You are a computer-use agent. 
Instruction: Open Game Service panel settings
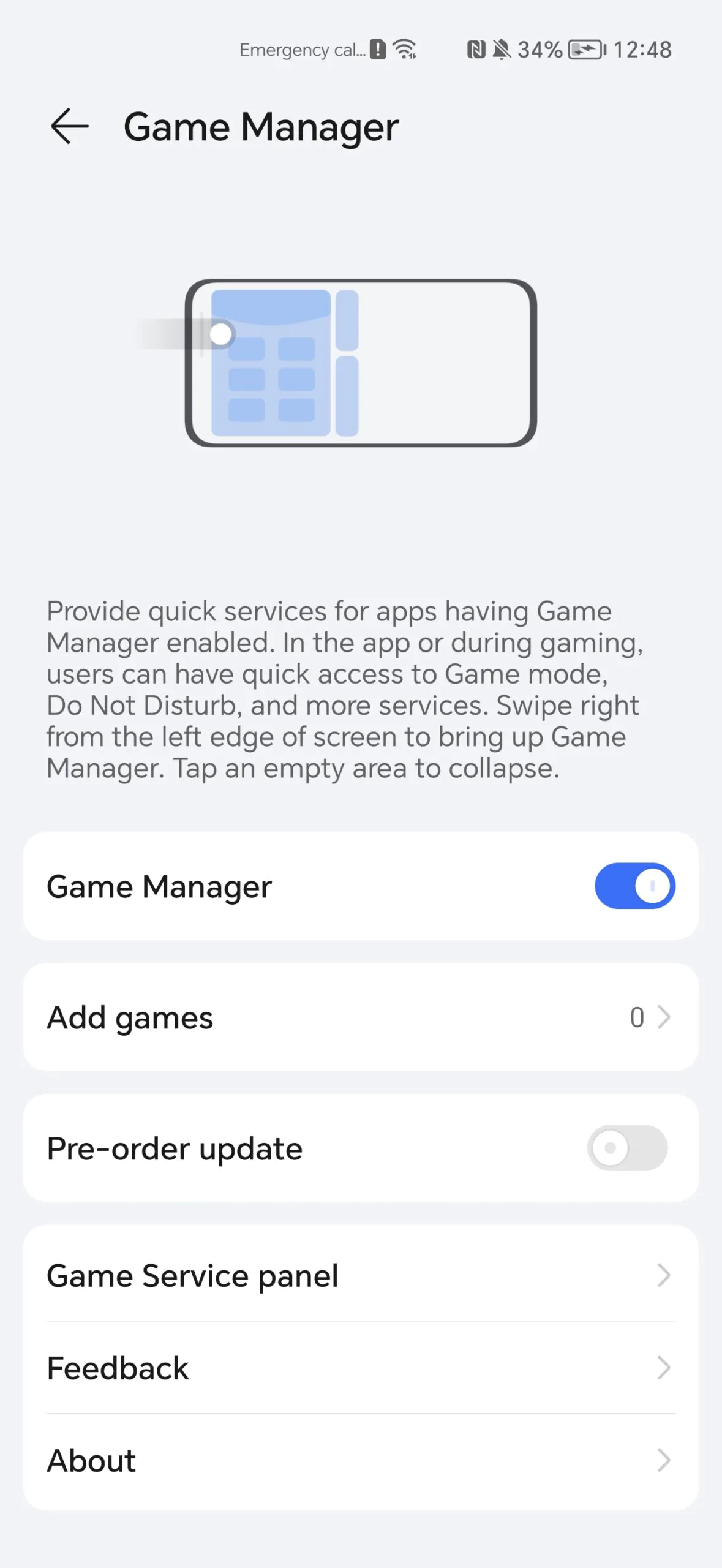[x=361, y=1275]
